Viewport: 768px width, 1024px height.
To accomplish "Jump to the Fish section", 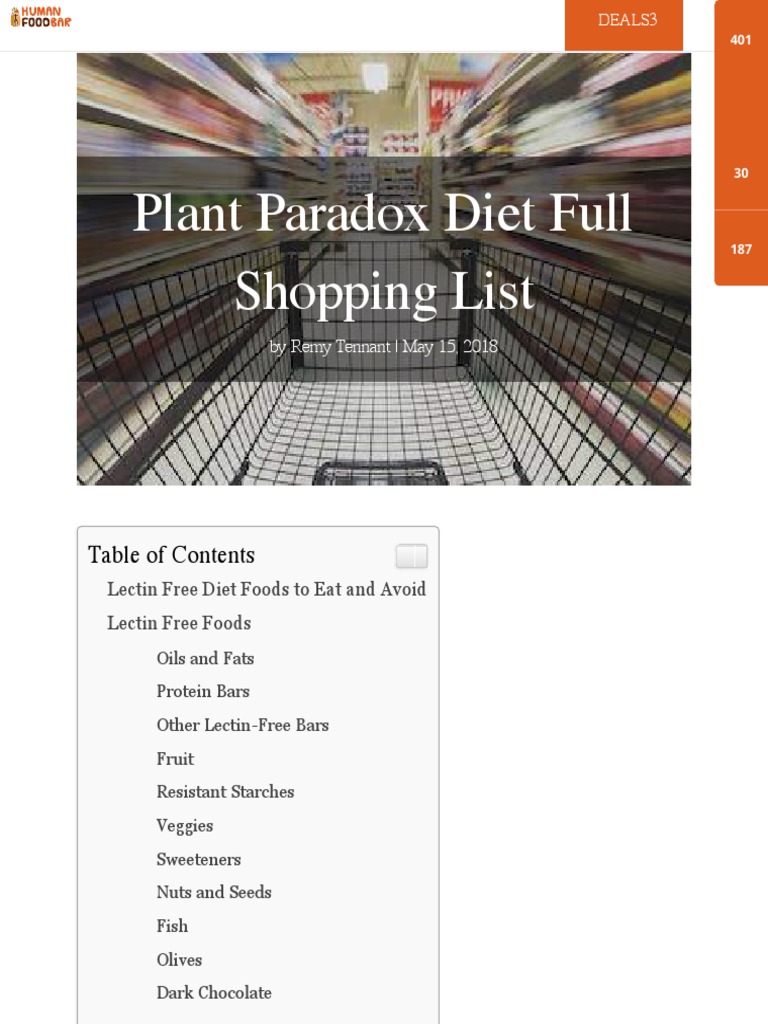I will click(172, 926).
